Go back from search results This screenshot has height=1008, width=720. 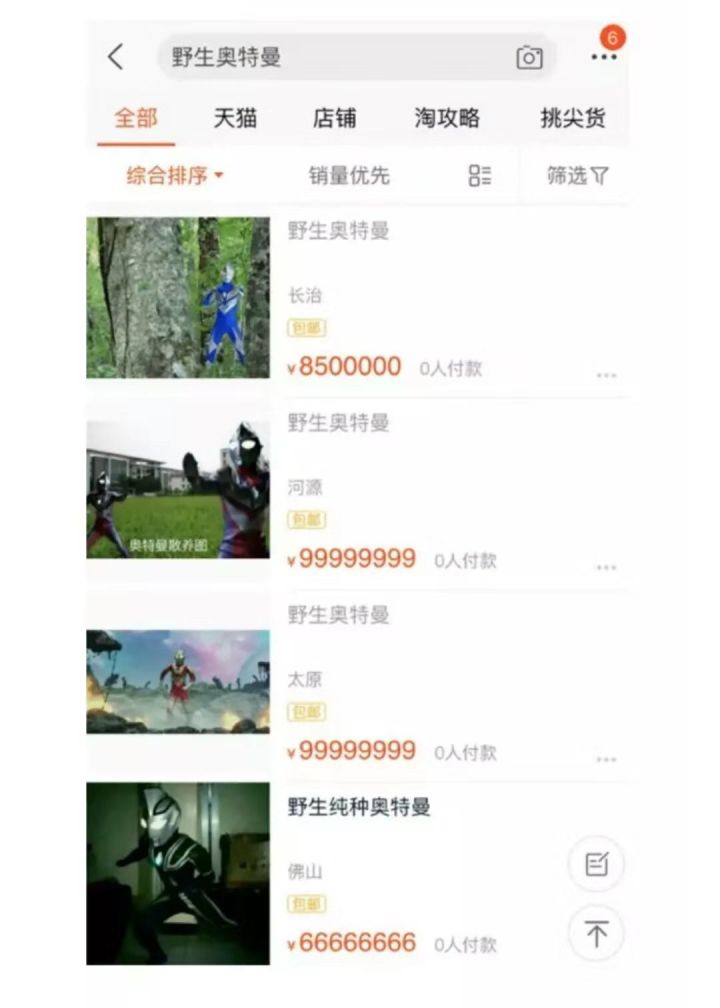point(117,57)
